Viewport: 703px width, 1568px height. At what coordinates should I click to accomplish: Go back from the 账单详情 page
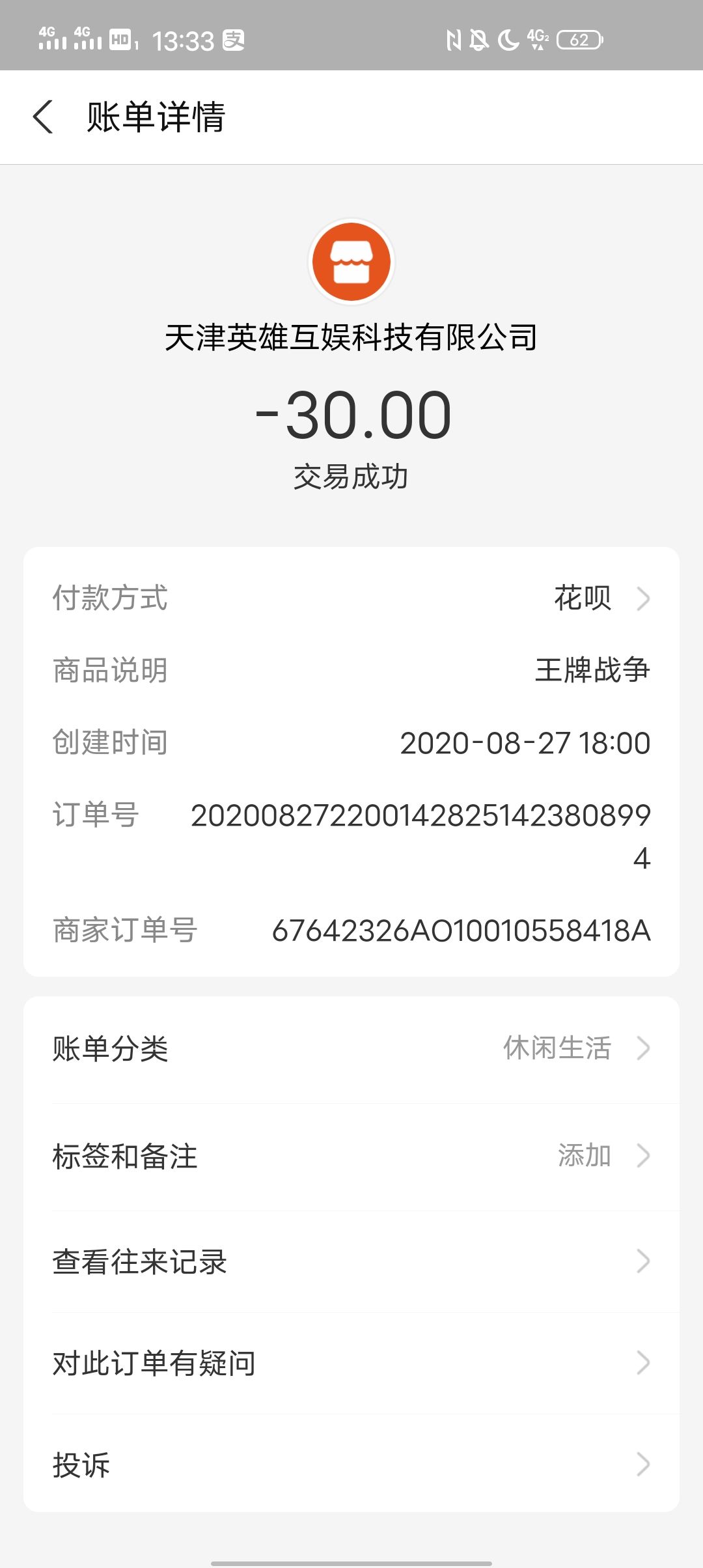(x=43, y=117)
